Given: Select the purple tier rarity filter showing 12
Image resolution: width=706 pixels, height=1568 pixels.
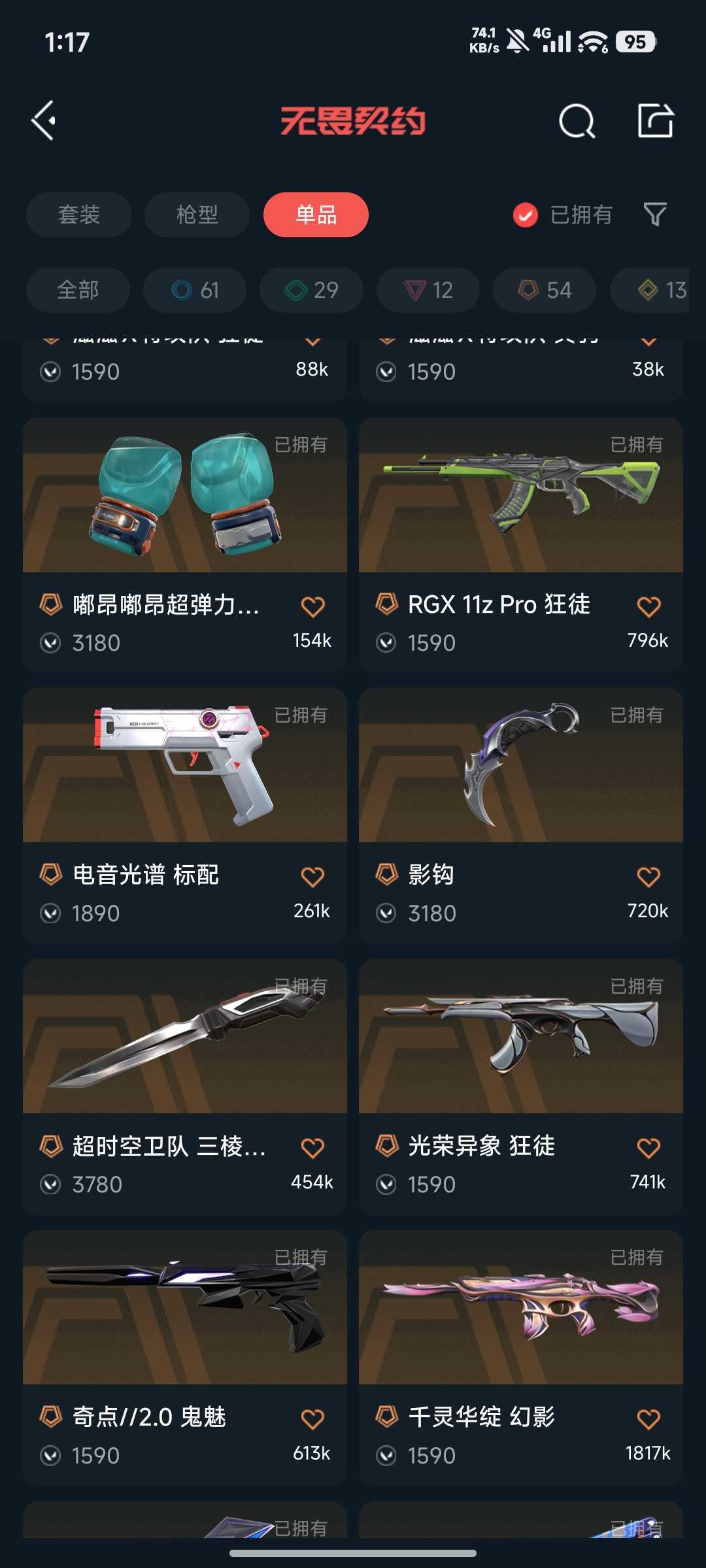Looking at the screenshot, I should click(428, 290).
